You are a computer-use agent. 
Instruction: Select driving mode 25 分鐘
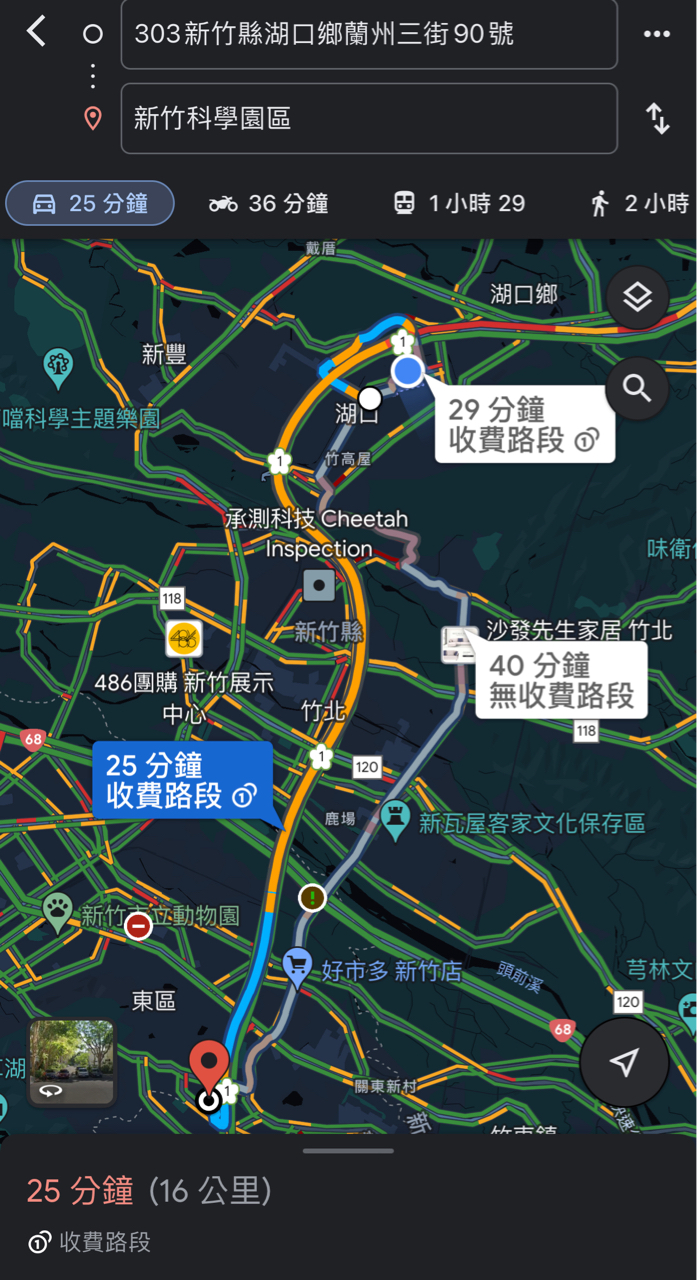click(x=90, y=204)
